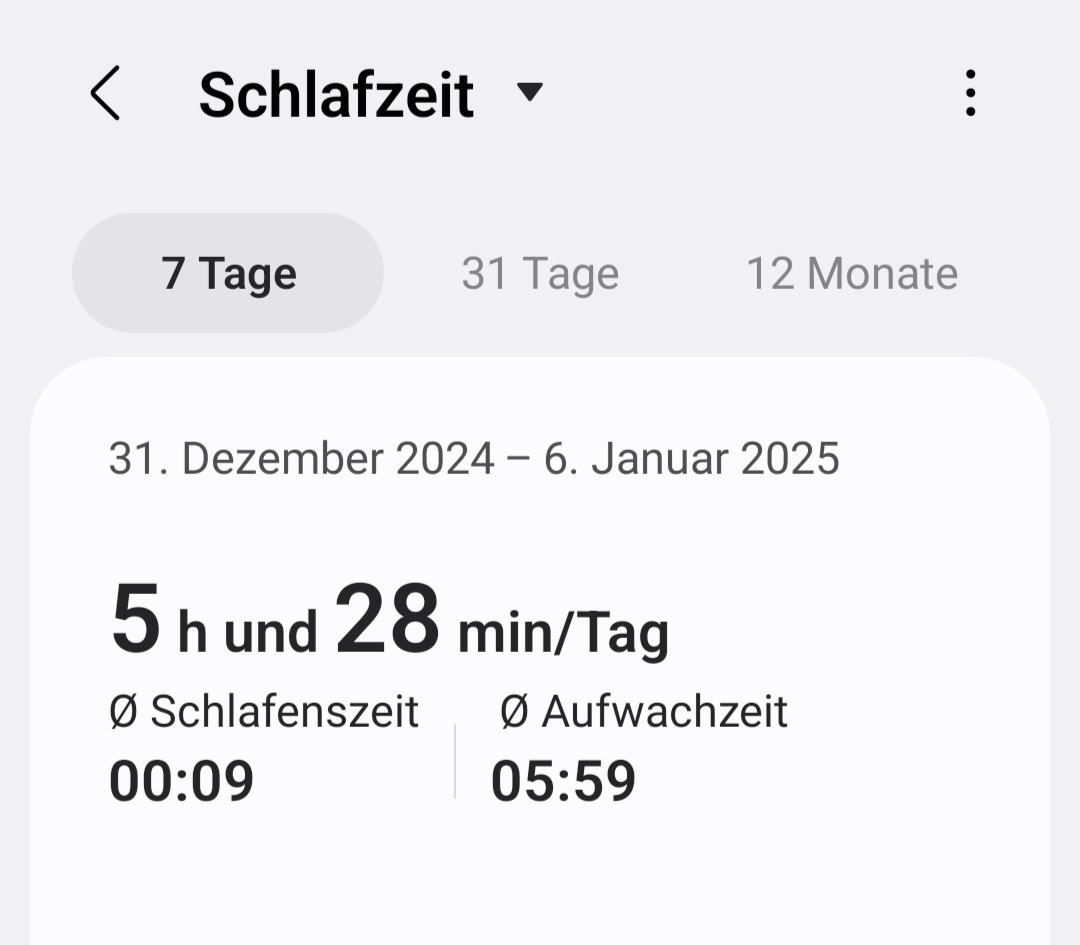Go back from the Schlafzeit screen
This screenshot has width=1080, height=945.
tap(105, 94)
